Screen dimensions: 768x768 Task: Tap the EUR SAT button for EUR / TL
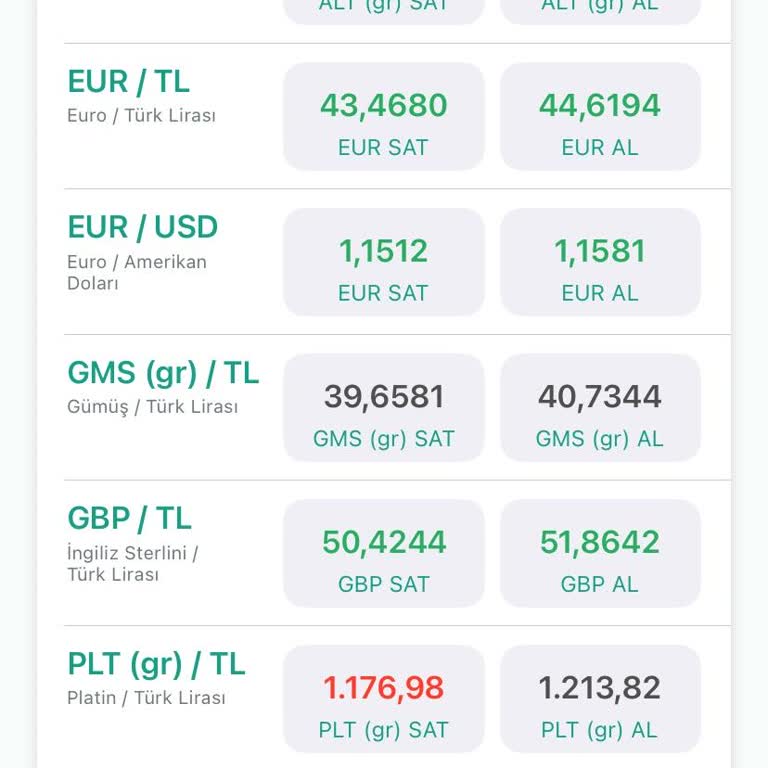point(384,117)
